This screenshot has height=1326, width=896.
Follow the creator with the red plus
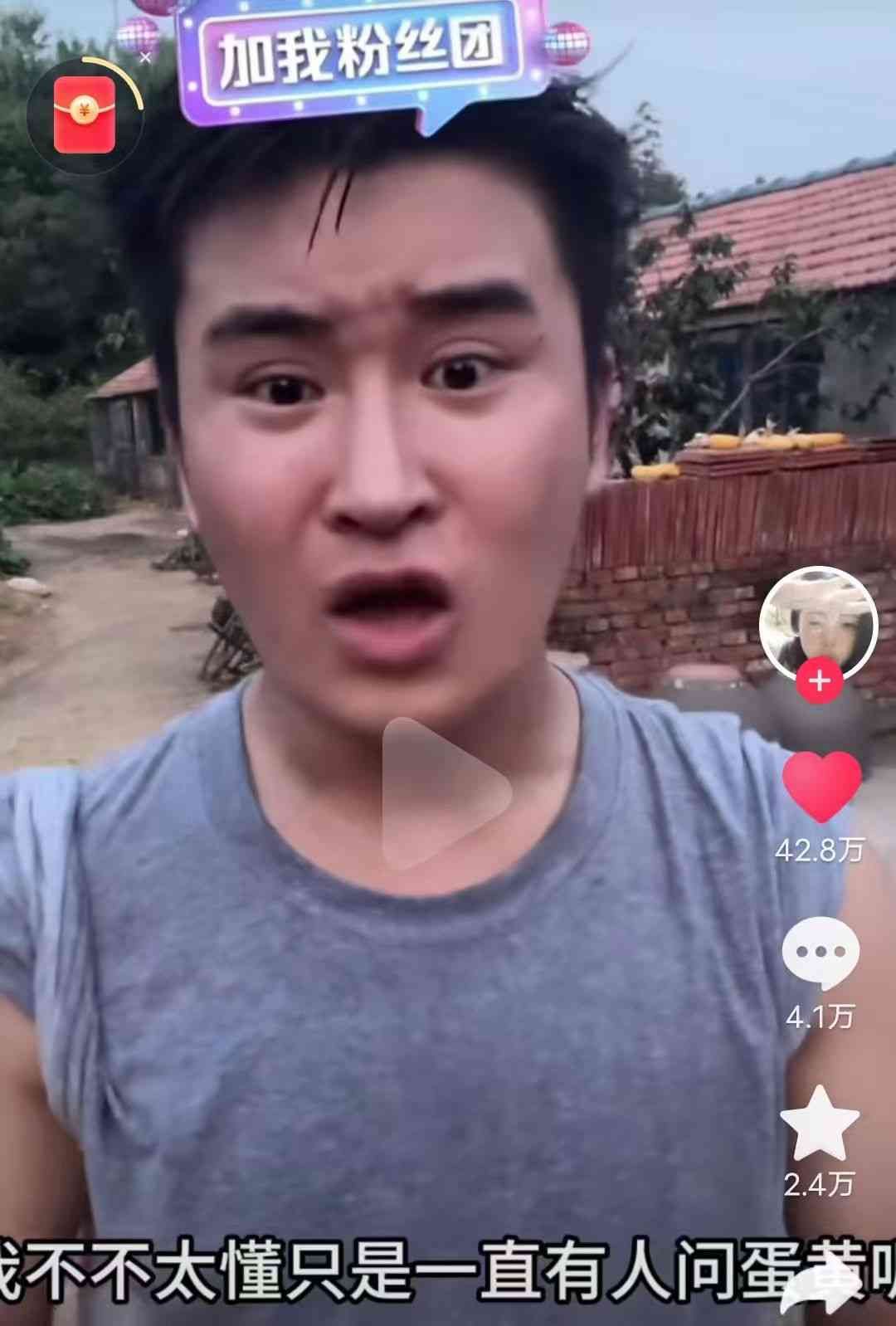(820, 681)
